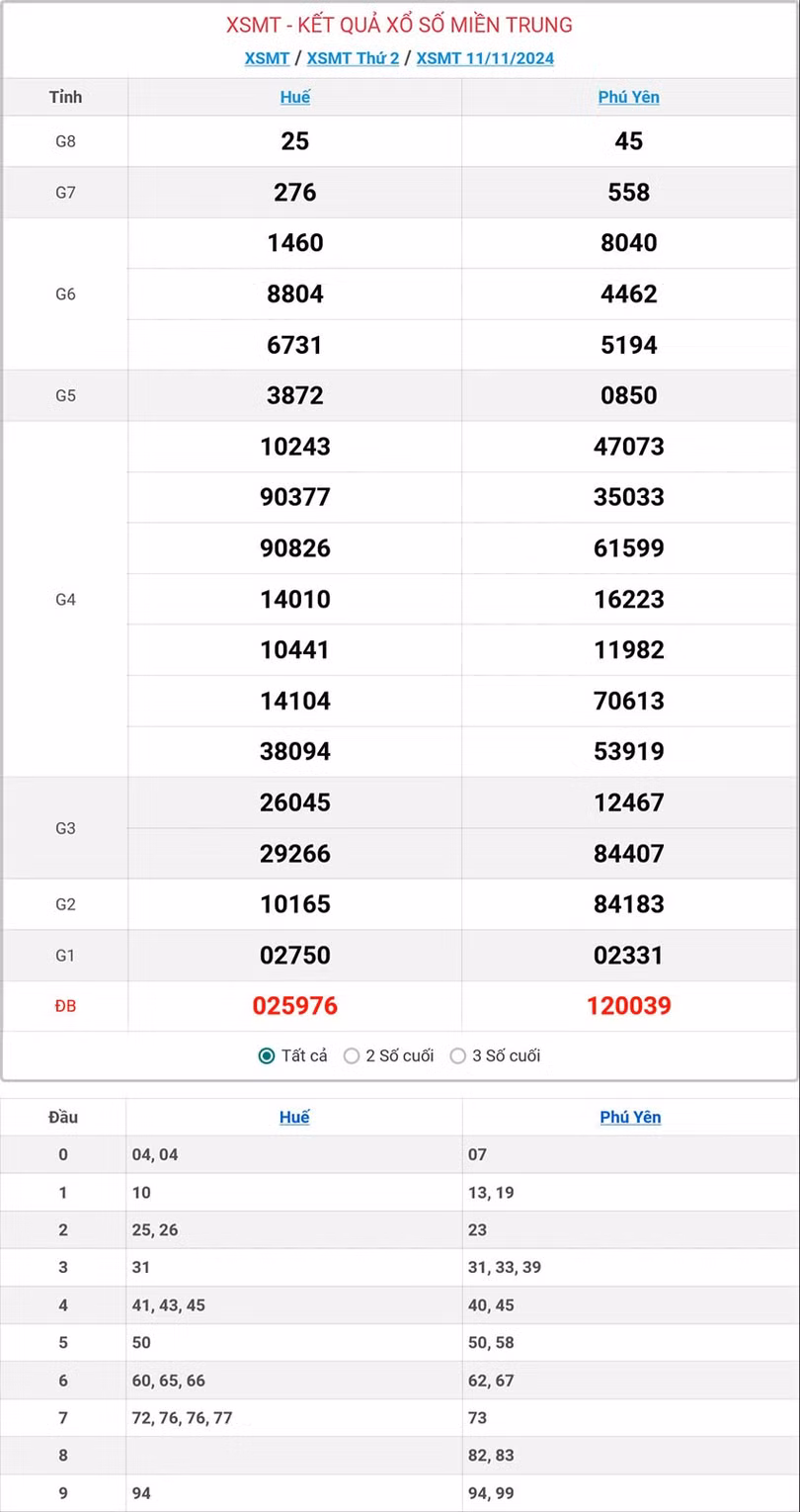Open Phú Yên link in the Đầu table header

point(630,1117)
